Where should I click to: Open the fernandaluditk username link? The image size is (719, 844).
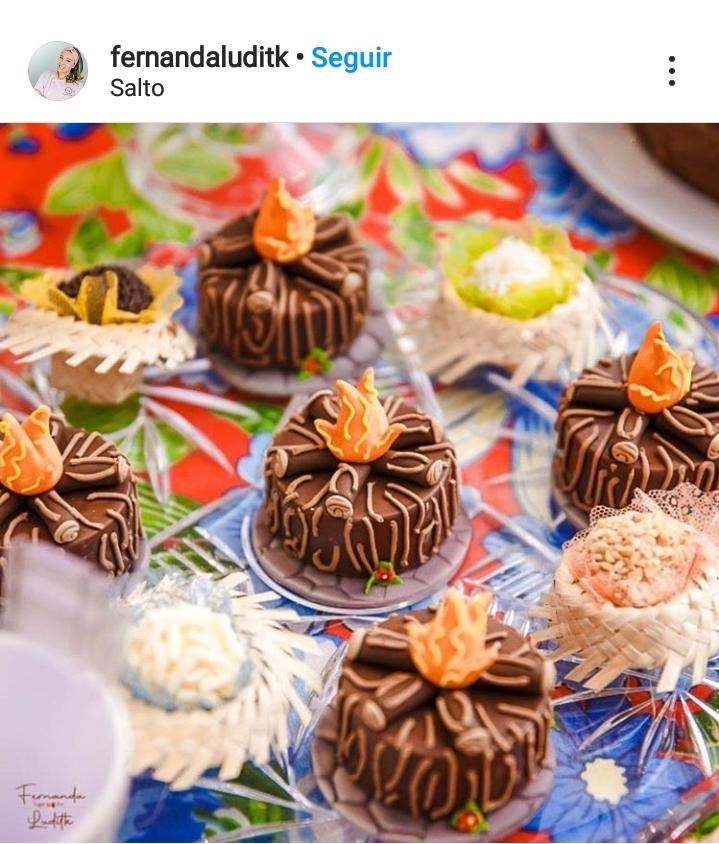click(198, 57)
